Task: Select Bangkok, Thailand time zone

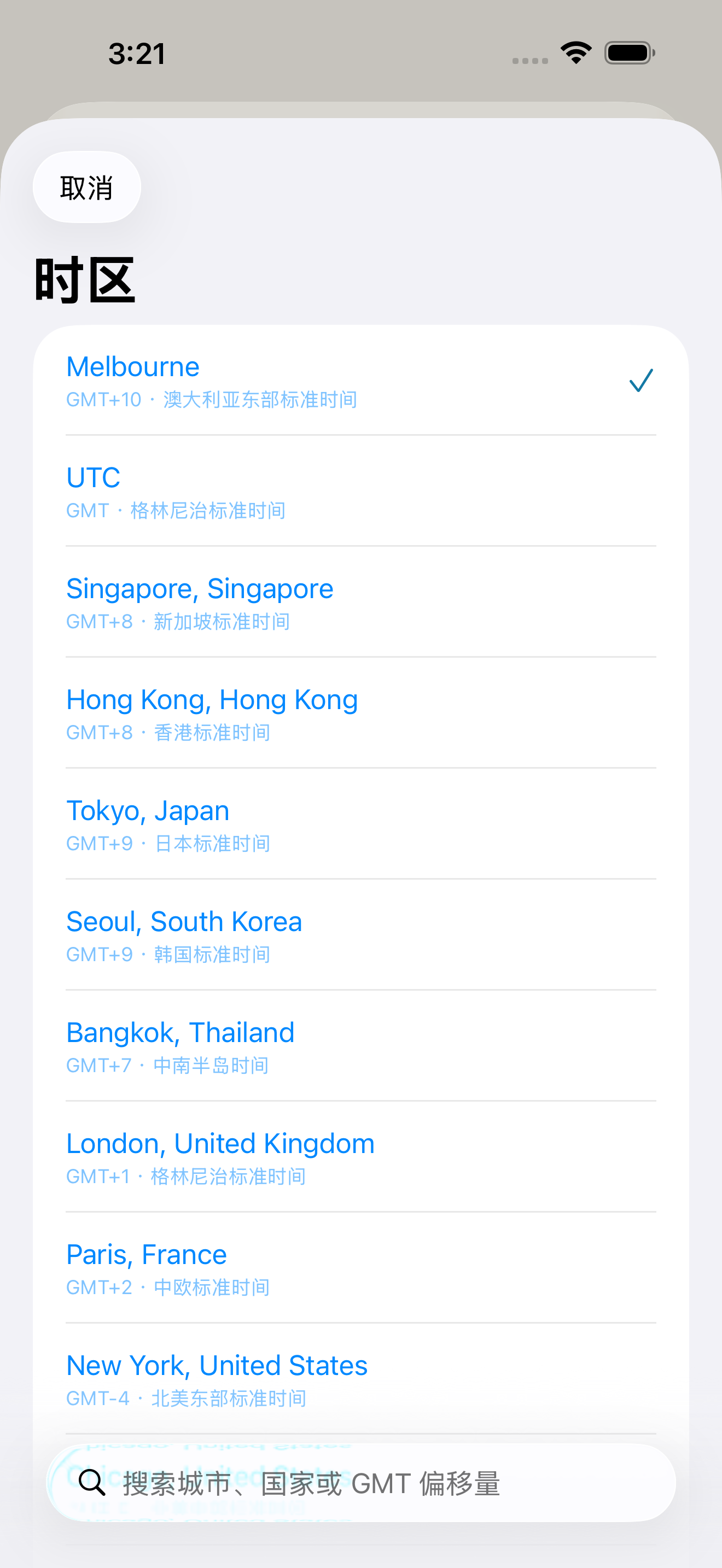Action: (361, 1046)
